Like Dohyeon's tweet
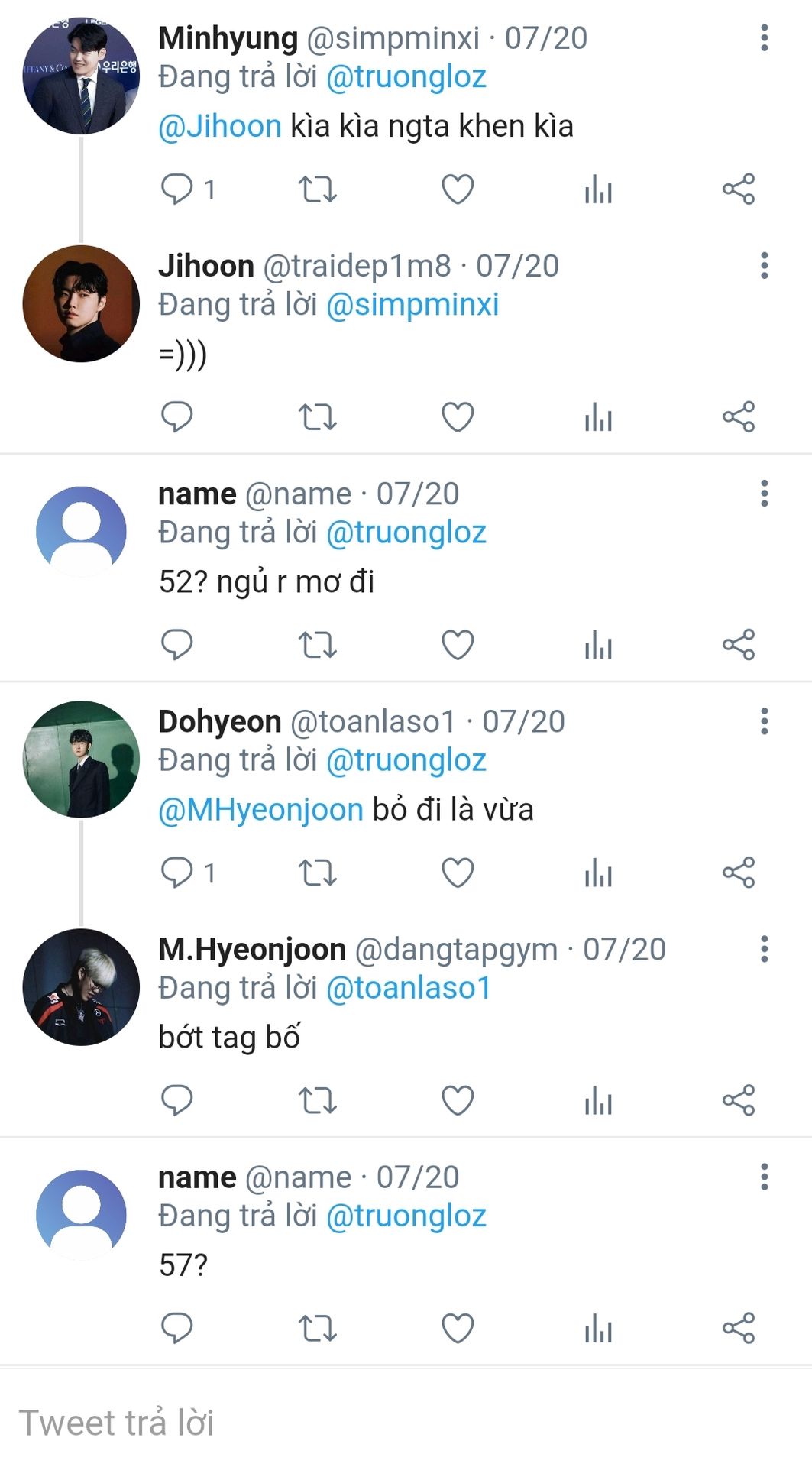This screenshot has height=1467, width=812. [458, 872]
